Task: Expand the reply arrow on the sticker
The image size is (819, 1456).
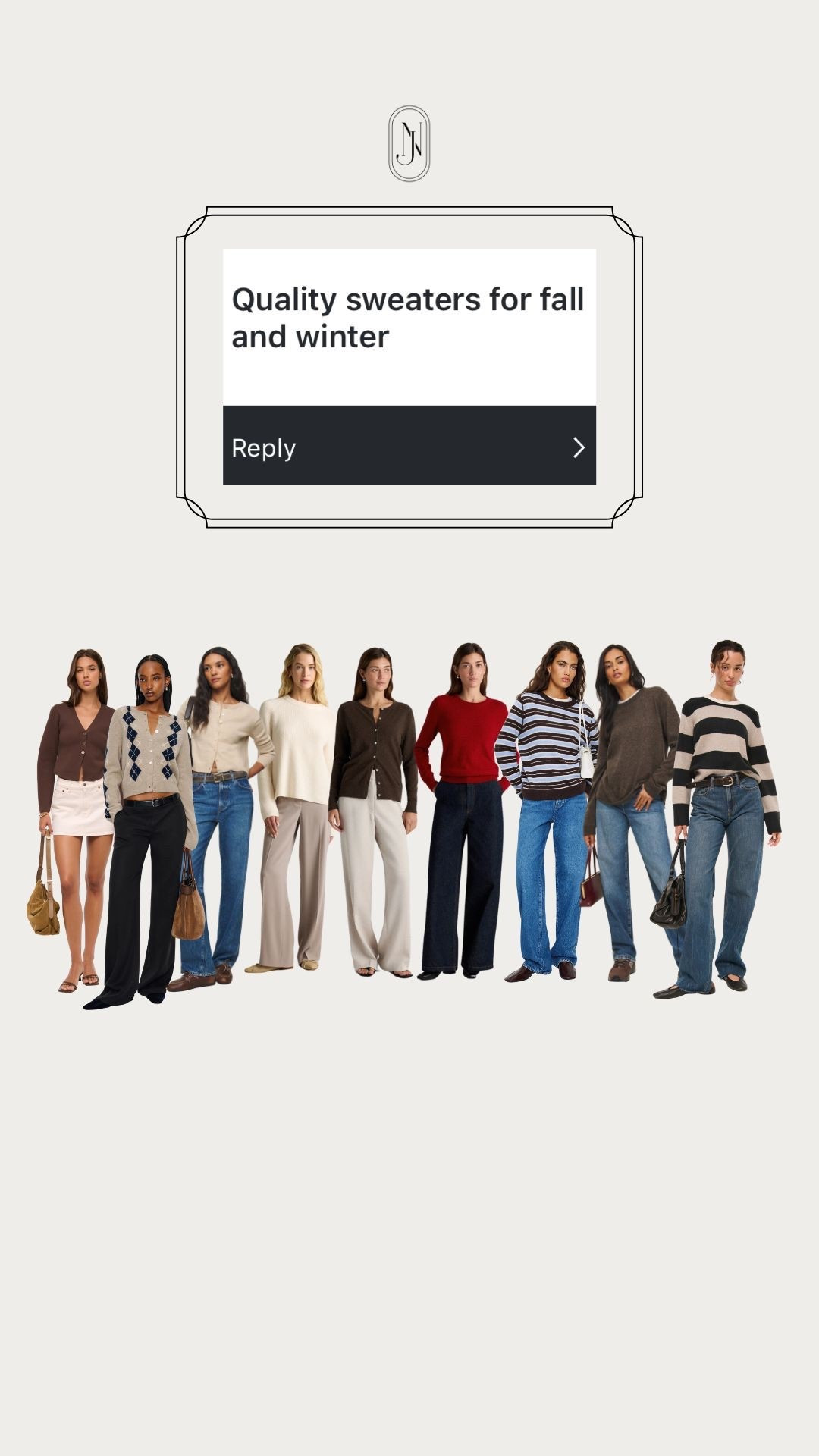Action: [579, 447]
